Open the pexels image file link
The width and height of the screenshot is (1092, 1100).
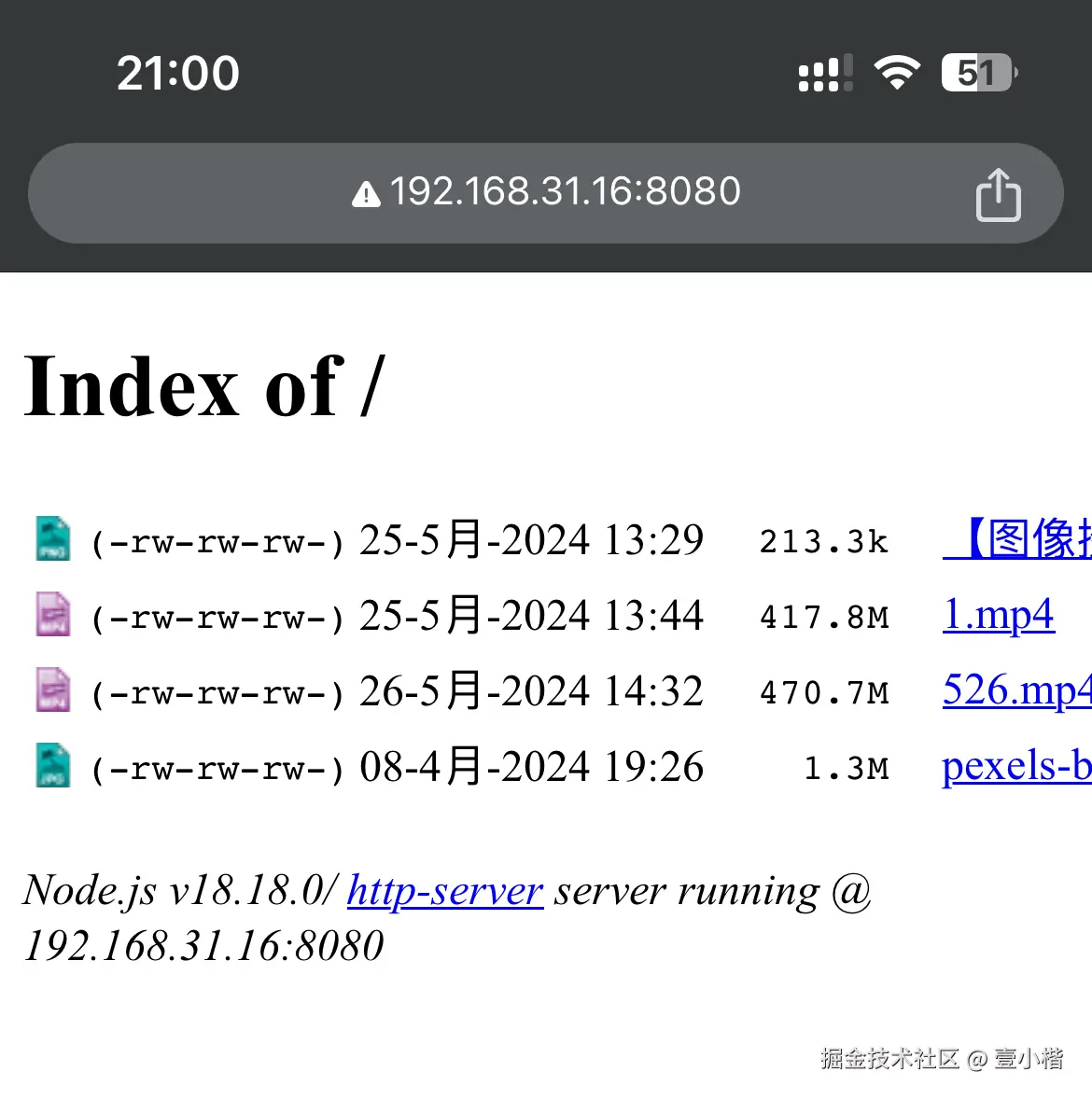[1015, 766]
